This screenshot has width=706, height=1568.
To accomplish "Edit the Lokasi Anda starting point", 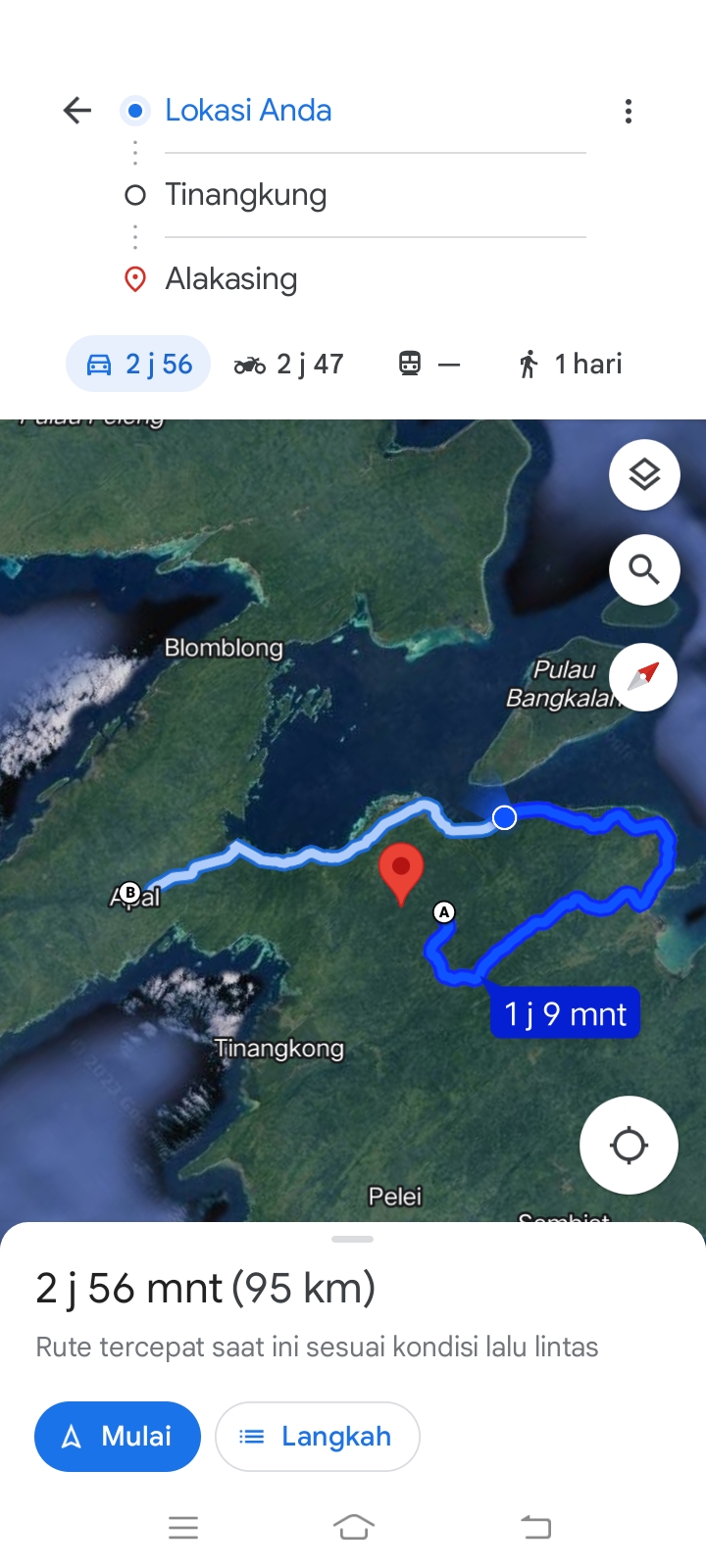I will click(375, 111).
